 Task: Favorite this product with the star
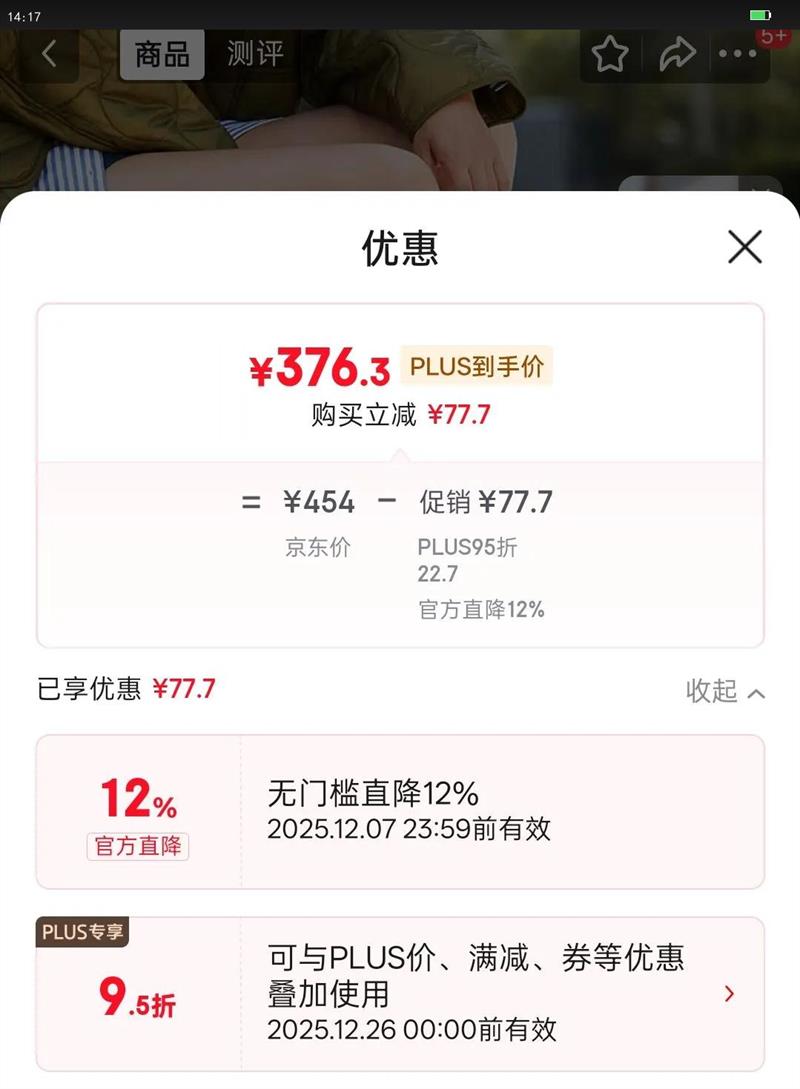(609, 55)
